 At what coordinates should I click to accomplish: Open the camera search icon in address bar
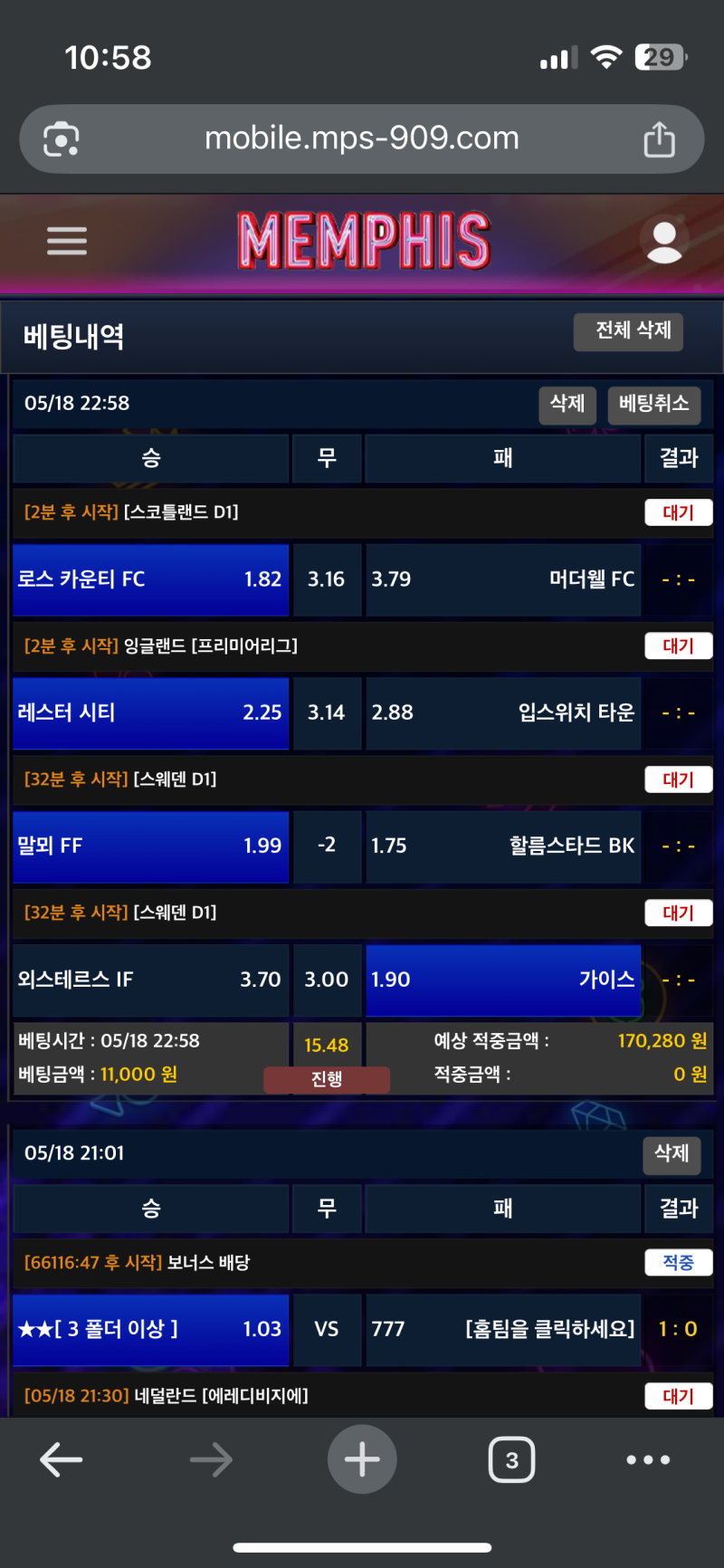tap(62, 139)
